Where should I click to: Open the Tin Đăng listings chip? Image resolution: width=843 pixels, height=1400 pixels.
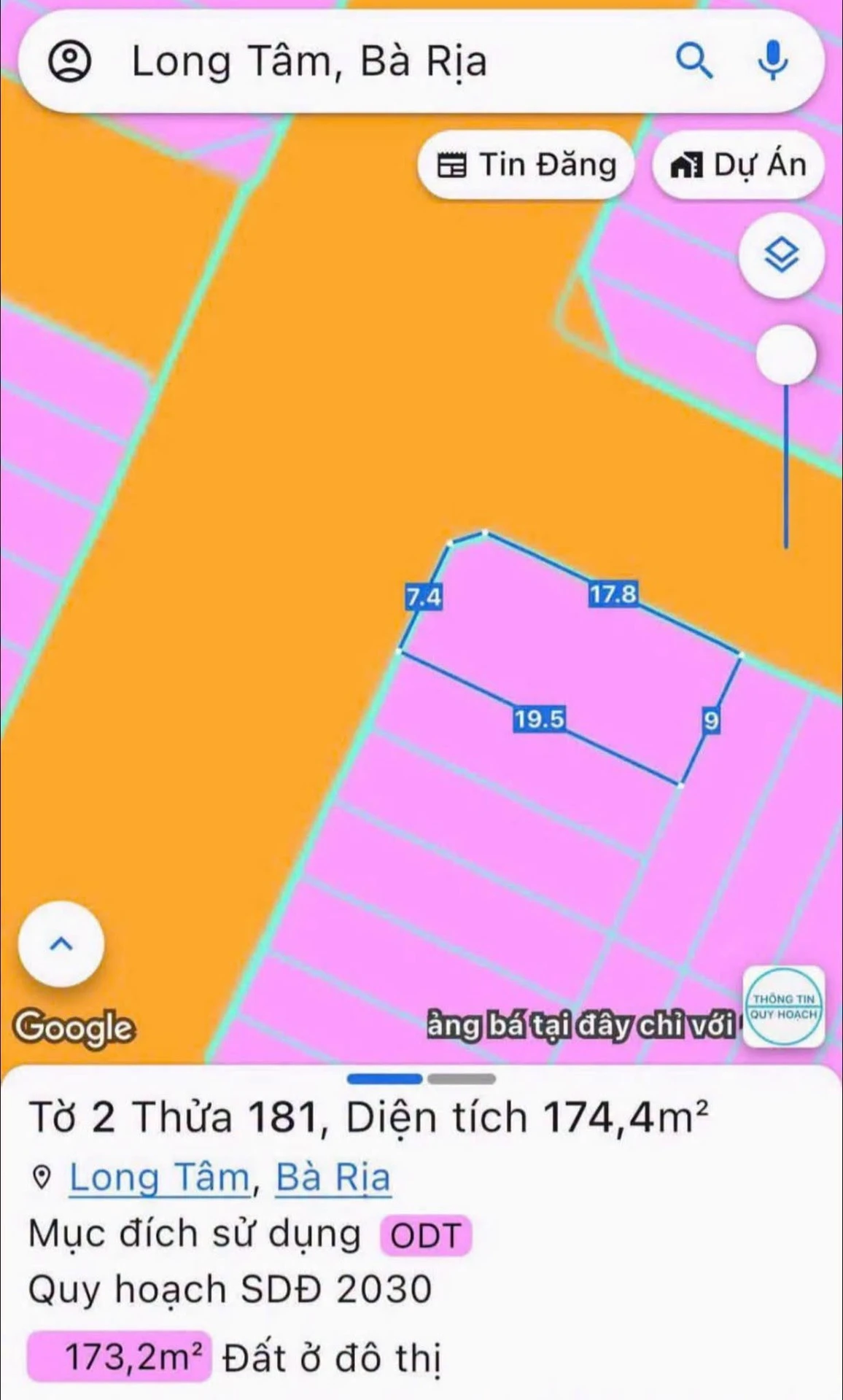pyautogui.click(x=526, y=165)
